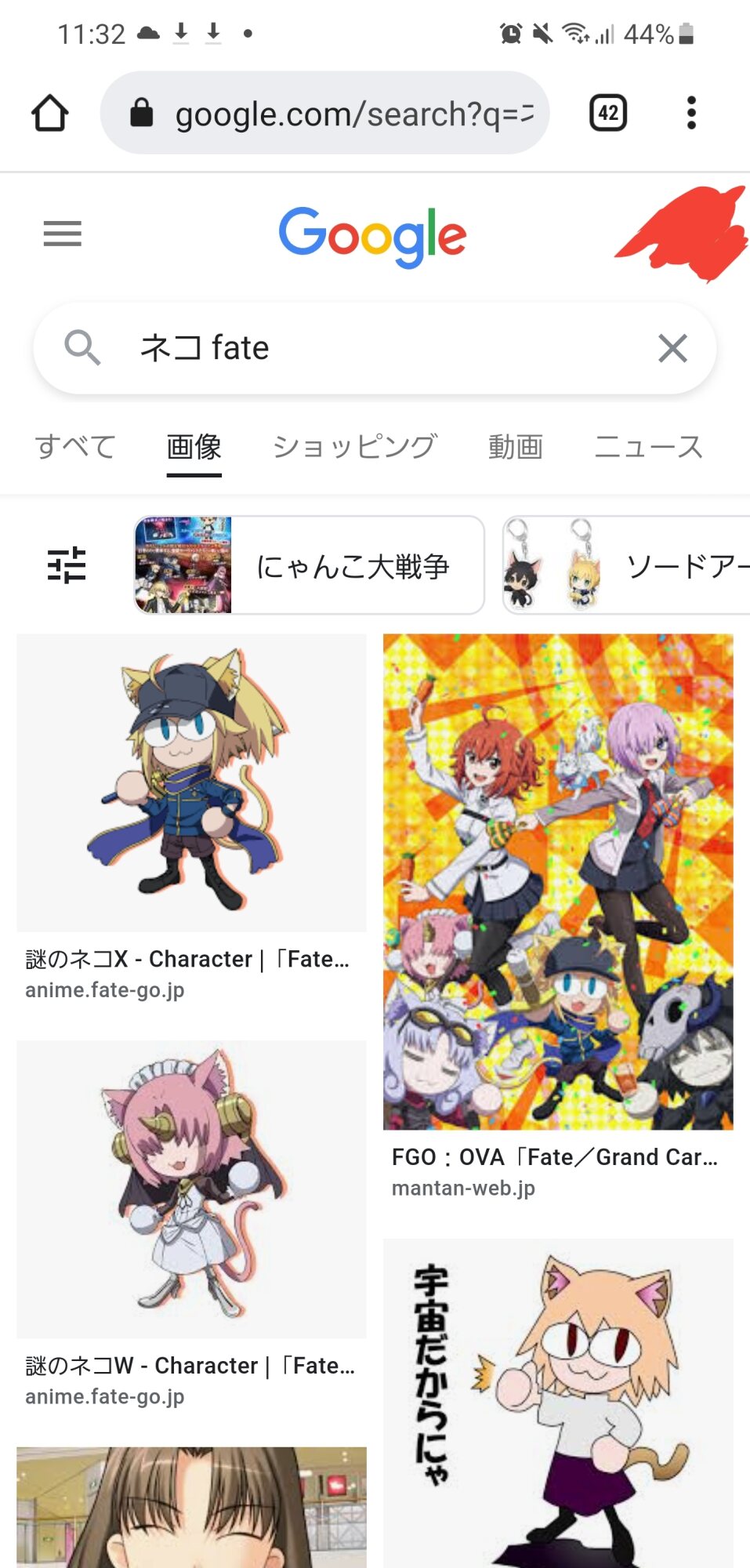Switch to the ショッピング tab

tap(354, 447)
